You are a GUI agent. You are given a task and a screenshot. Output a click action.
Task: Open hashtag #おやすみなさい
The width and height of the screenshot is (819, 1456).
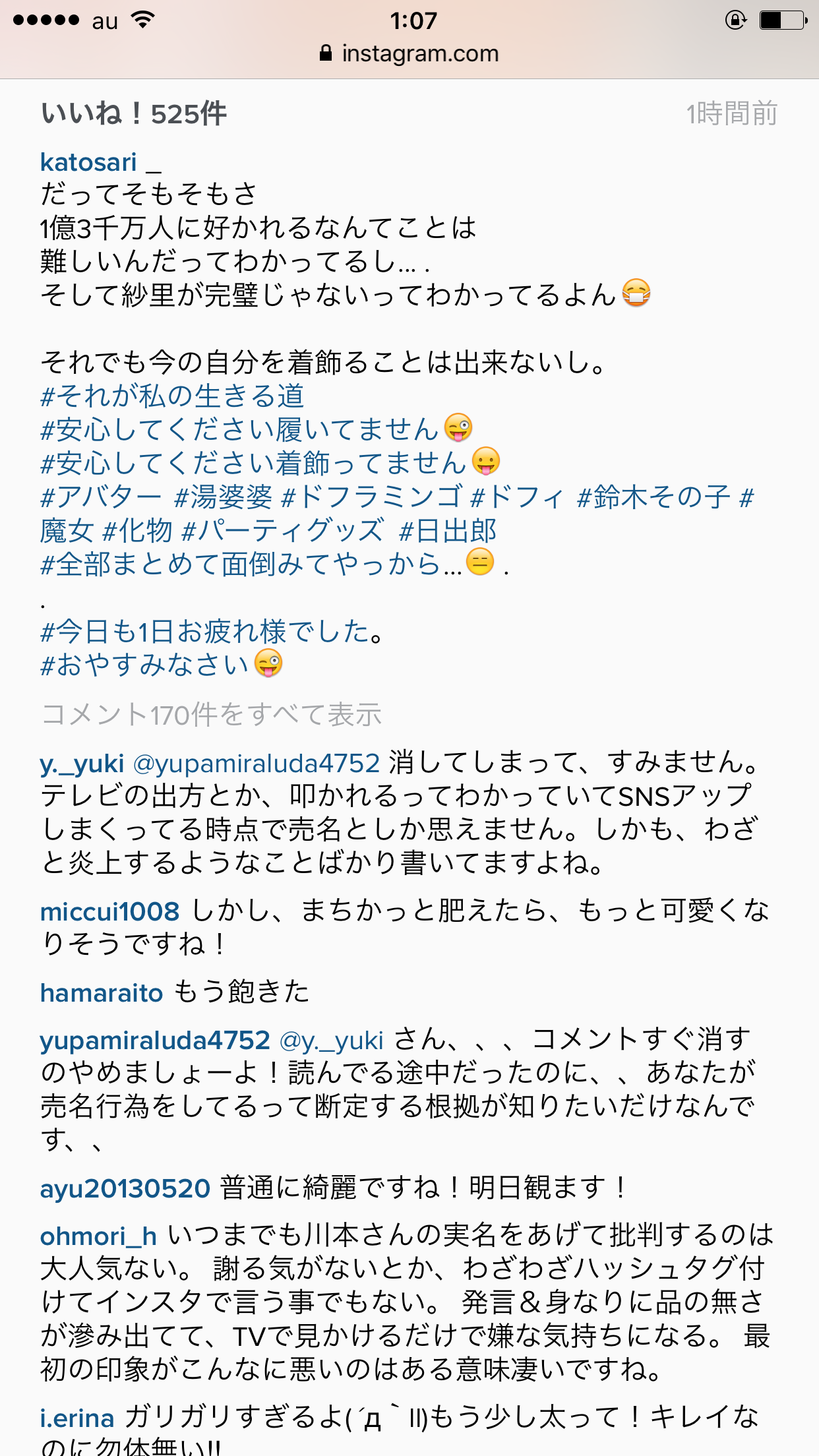tap(144, 665)
